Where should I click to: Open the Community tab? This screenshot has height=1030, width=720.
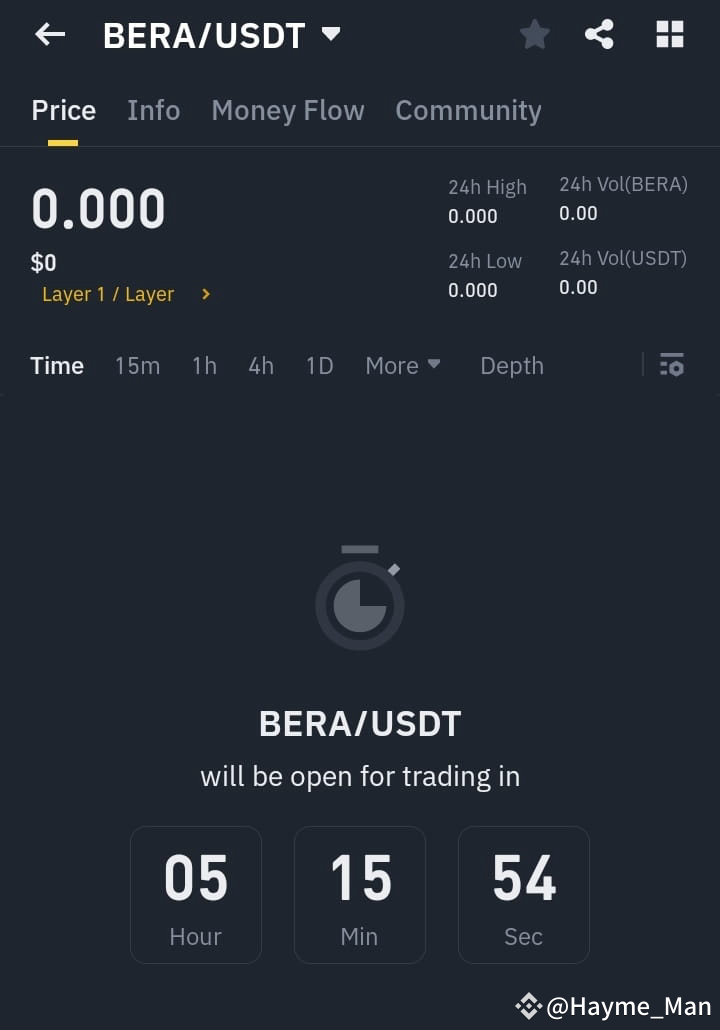(468, 110)
